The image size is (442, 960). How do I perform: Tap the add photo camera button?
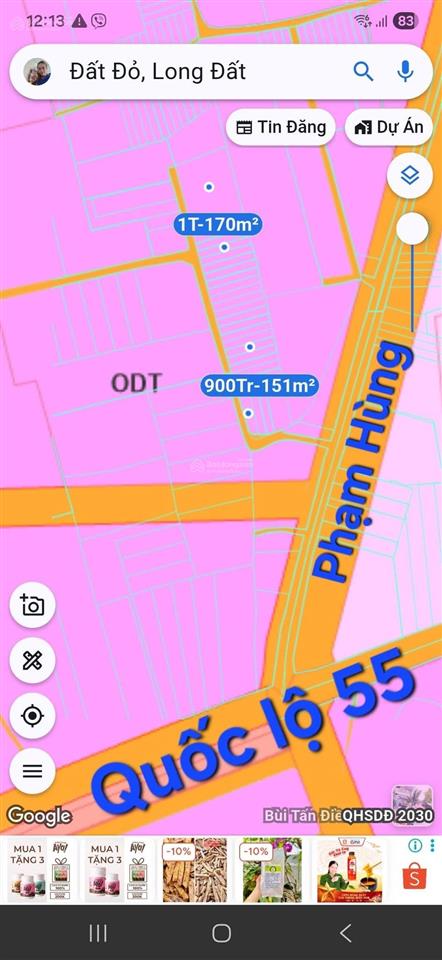32,605
